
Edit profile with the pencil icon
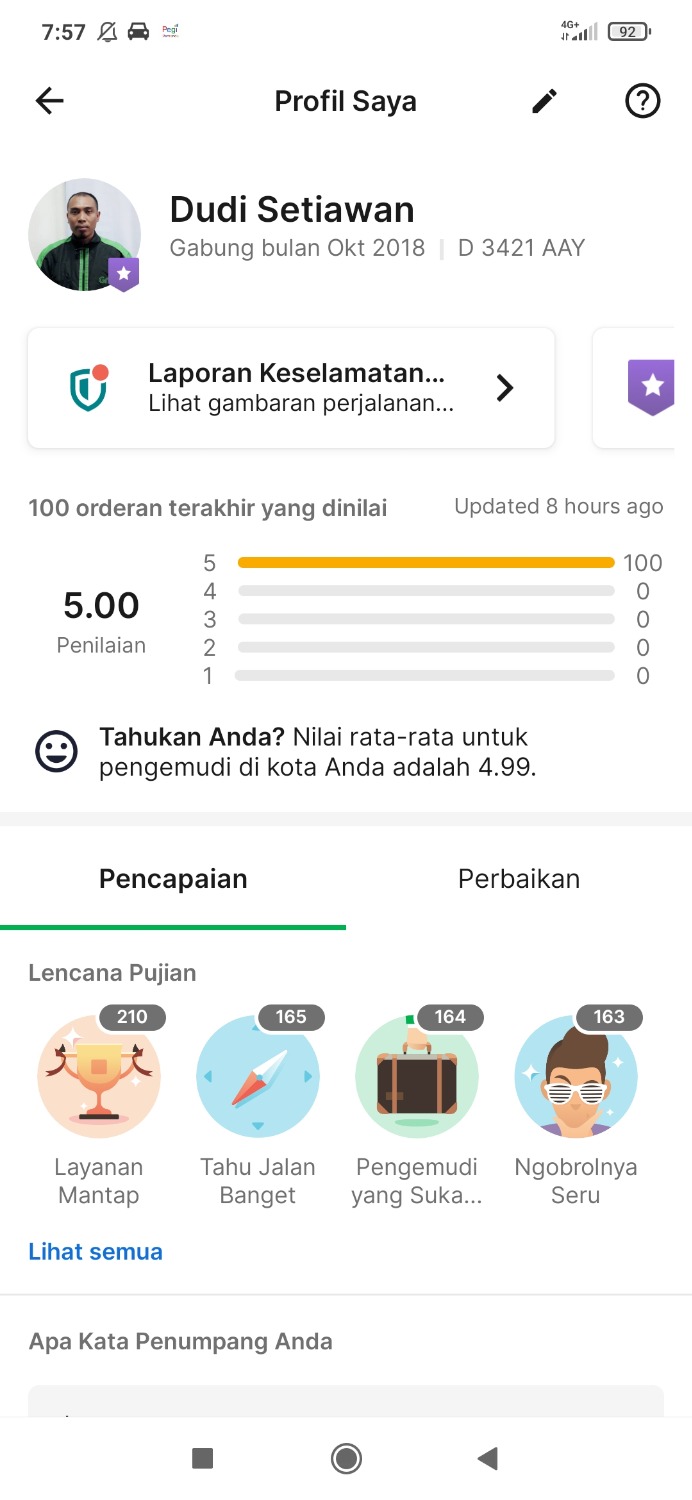tap(544, 101)
